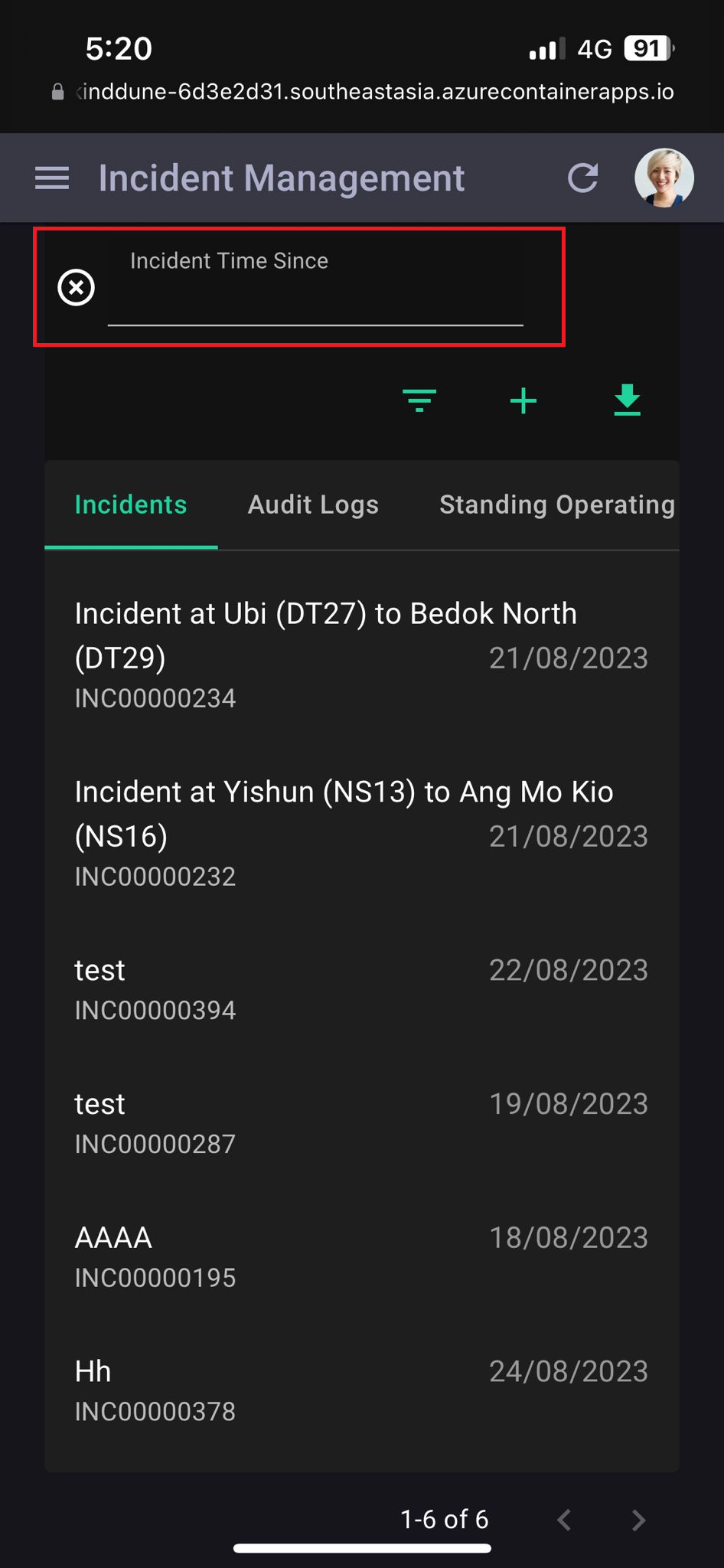This screenshot has width=724, height=1568.
Task: Switch to the Audit Logs tab
Action: tap(312, 505)
